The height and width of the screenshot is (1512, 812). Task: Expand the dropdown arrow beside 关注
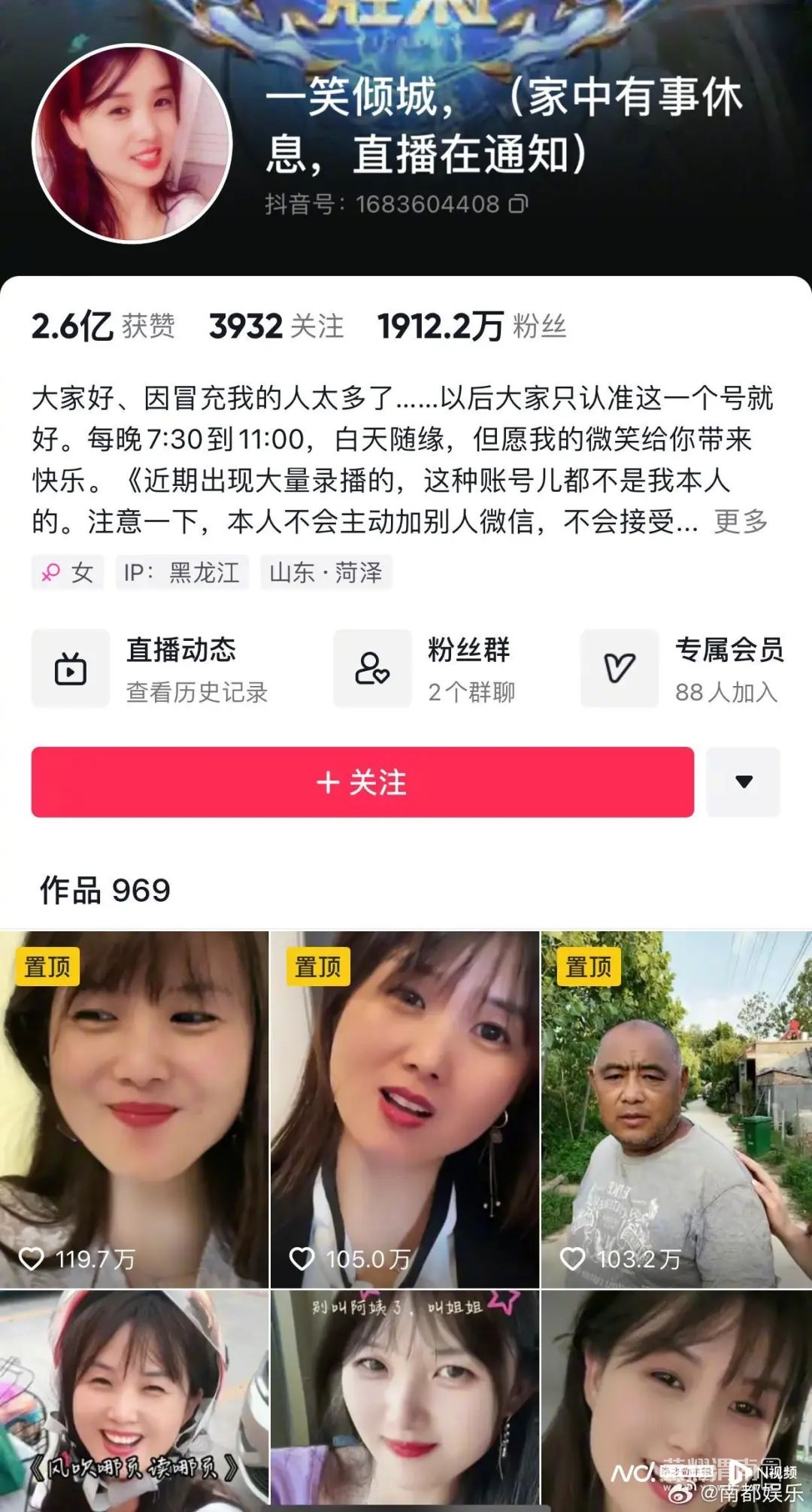coord(743,782)
